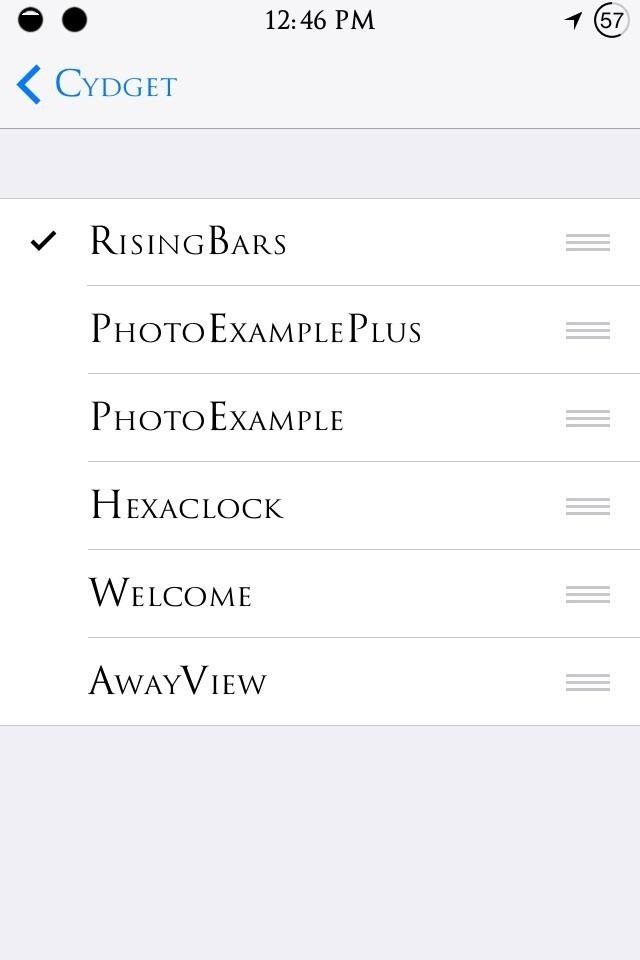Viewport: 640px width, 960px height.
Task: Enable the Hexaclock lock screen
Action: [x=187, y=506]
